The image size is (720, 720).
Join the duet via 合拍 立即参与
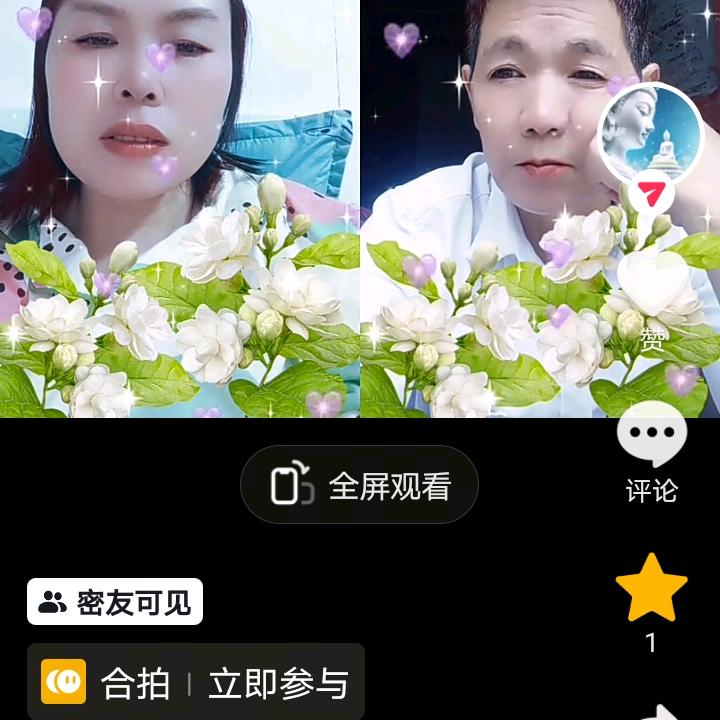[x=196, y=683]
